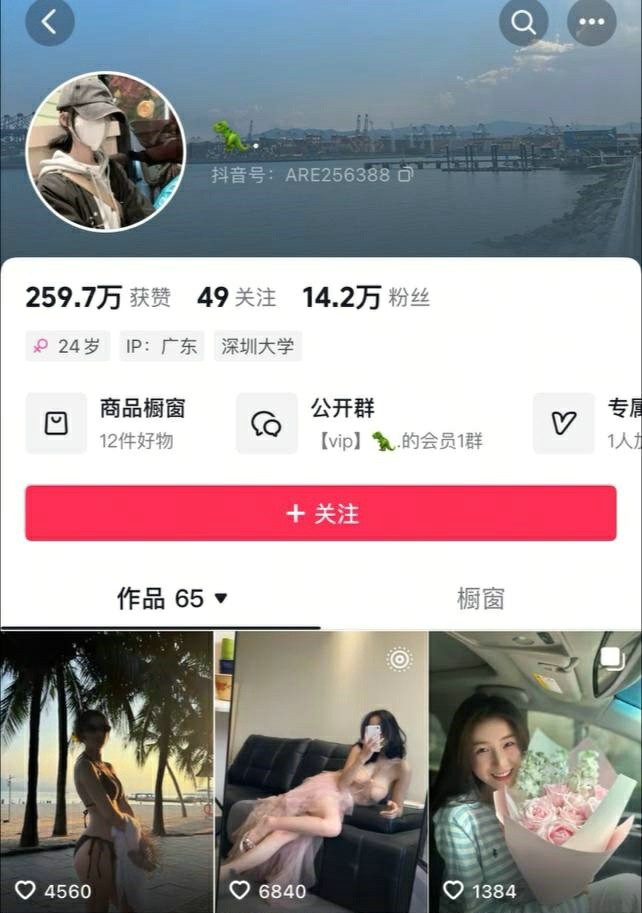Tap the 深圳大学 school tag
This screenshot has width=642, height=913.
coord(258,347)
